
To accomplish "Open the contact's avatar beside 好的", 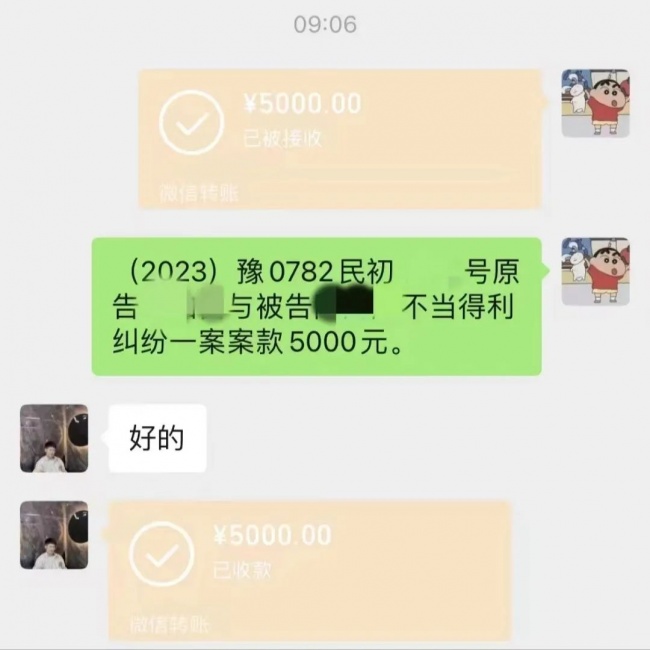I will (x=54, y=438).
